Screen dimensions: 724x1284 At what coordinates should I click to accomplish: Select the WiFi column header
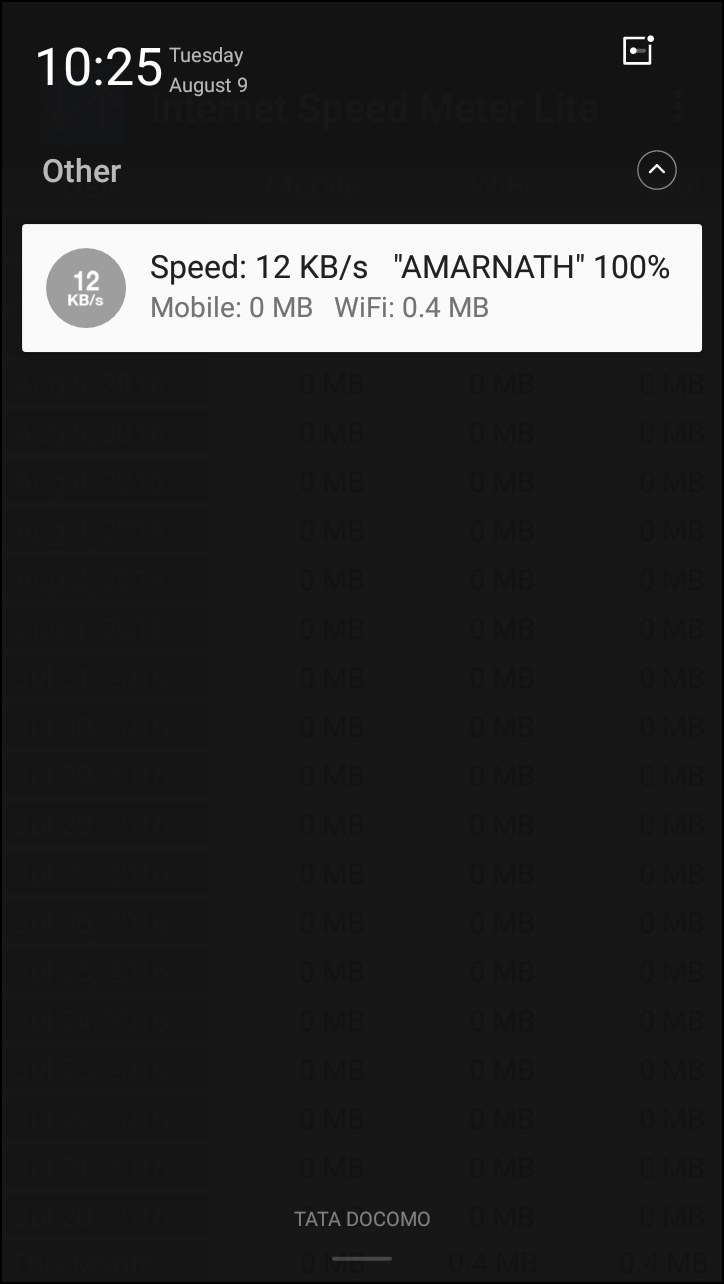tap(501, 186)
